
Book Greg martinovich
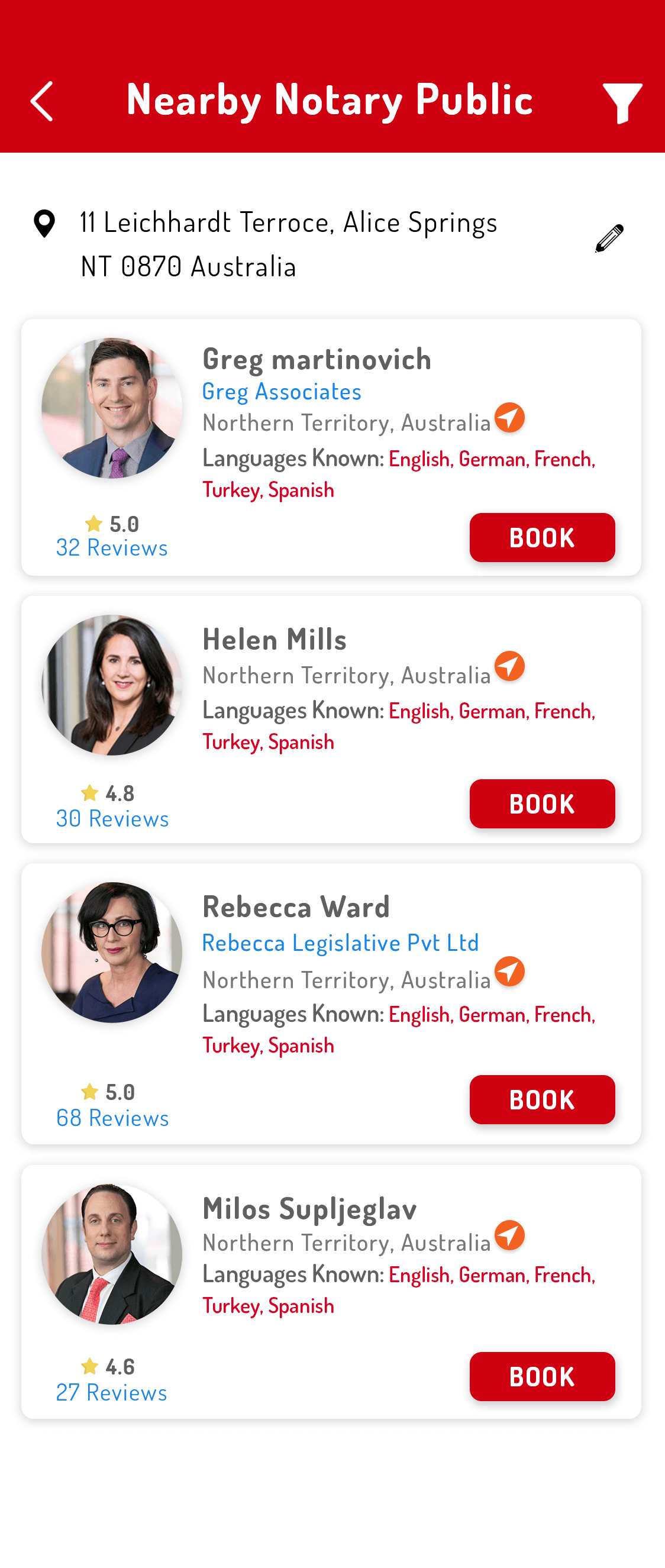pyautogui.click(x=541, y=537)
